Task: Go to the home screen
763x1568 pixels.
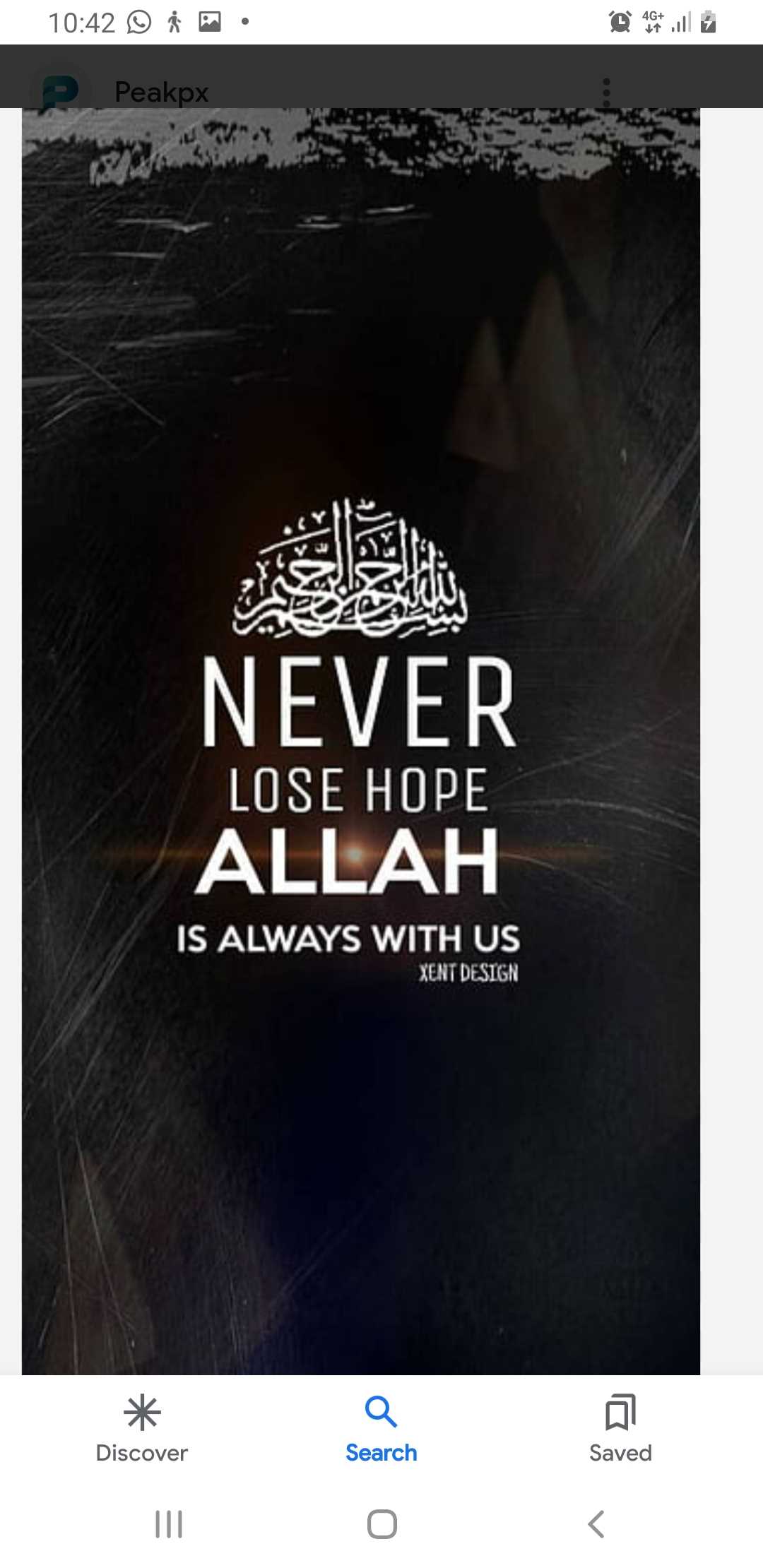Action: tap(381, 1524)
